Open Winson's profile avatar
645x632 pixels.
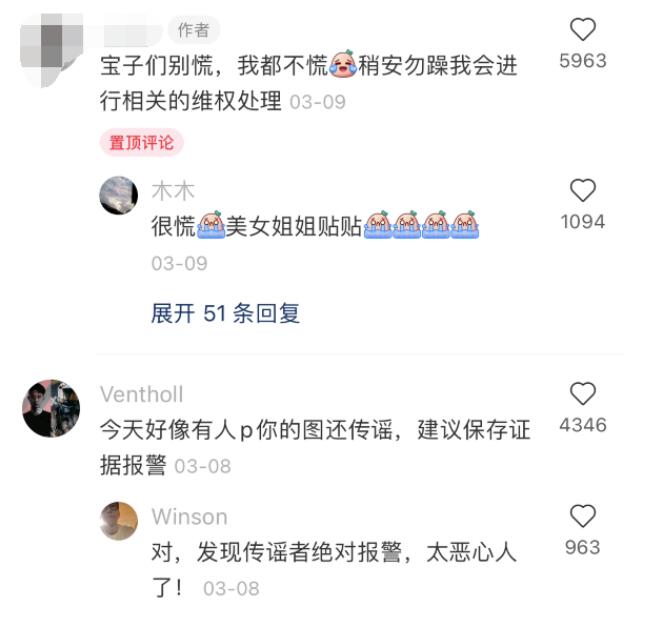pyautogui.click(x=119, y=520)
